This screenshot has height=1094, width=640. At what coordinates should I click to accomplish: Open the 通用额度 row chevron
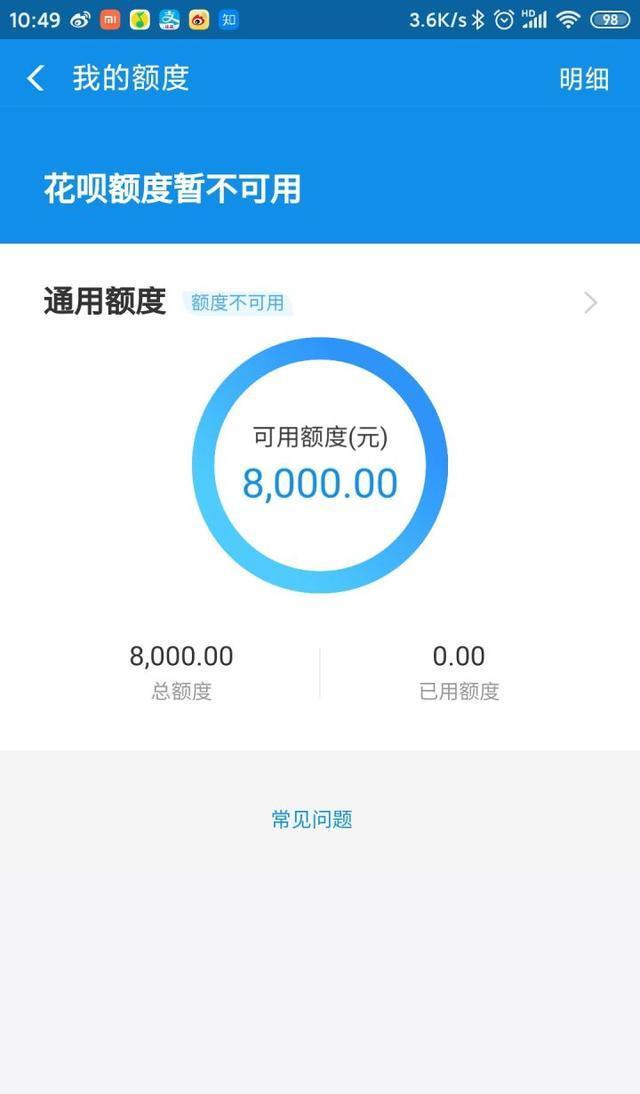[x=590, y=302]
